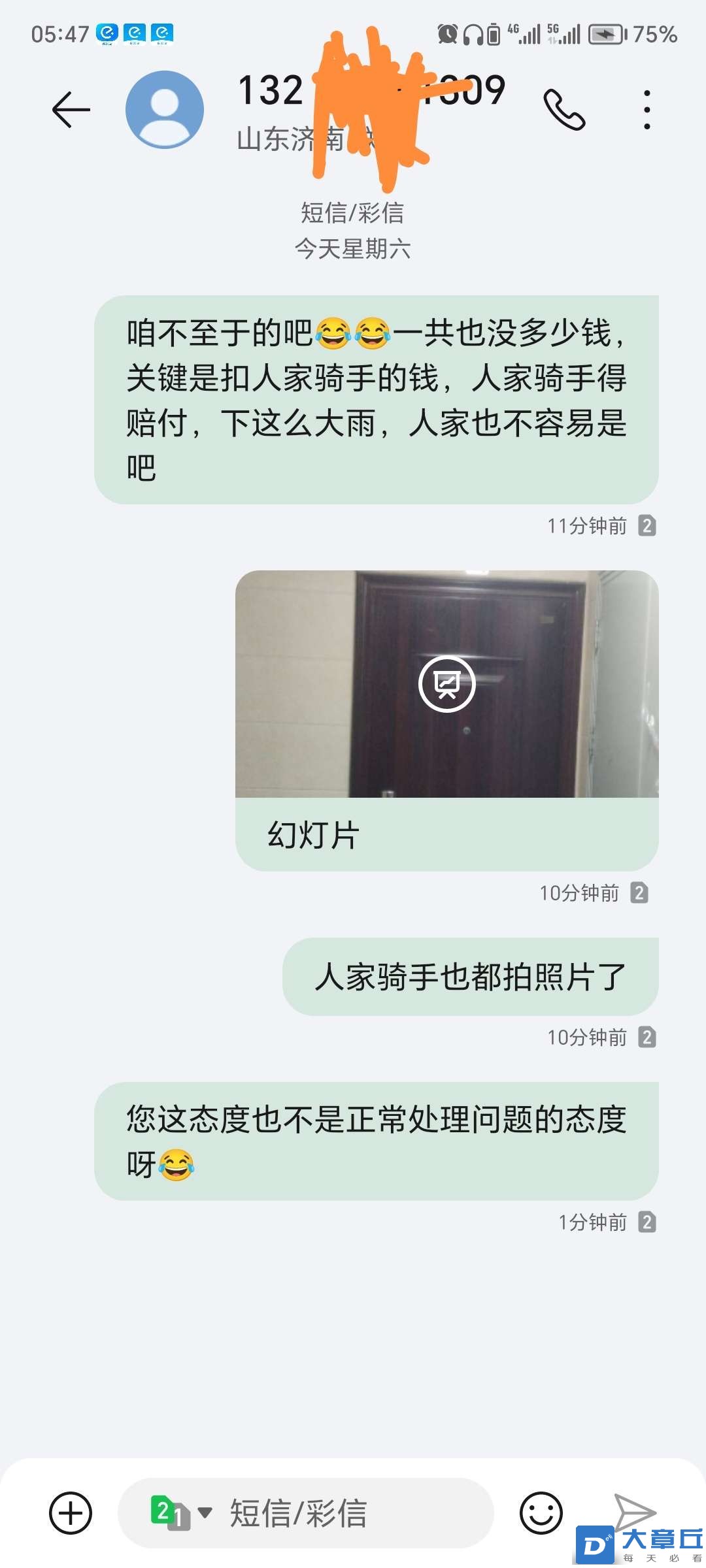The image size is (706, 1568).
Task: Tap the plus icon to add attachment
Action: point(71,1512)
